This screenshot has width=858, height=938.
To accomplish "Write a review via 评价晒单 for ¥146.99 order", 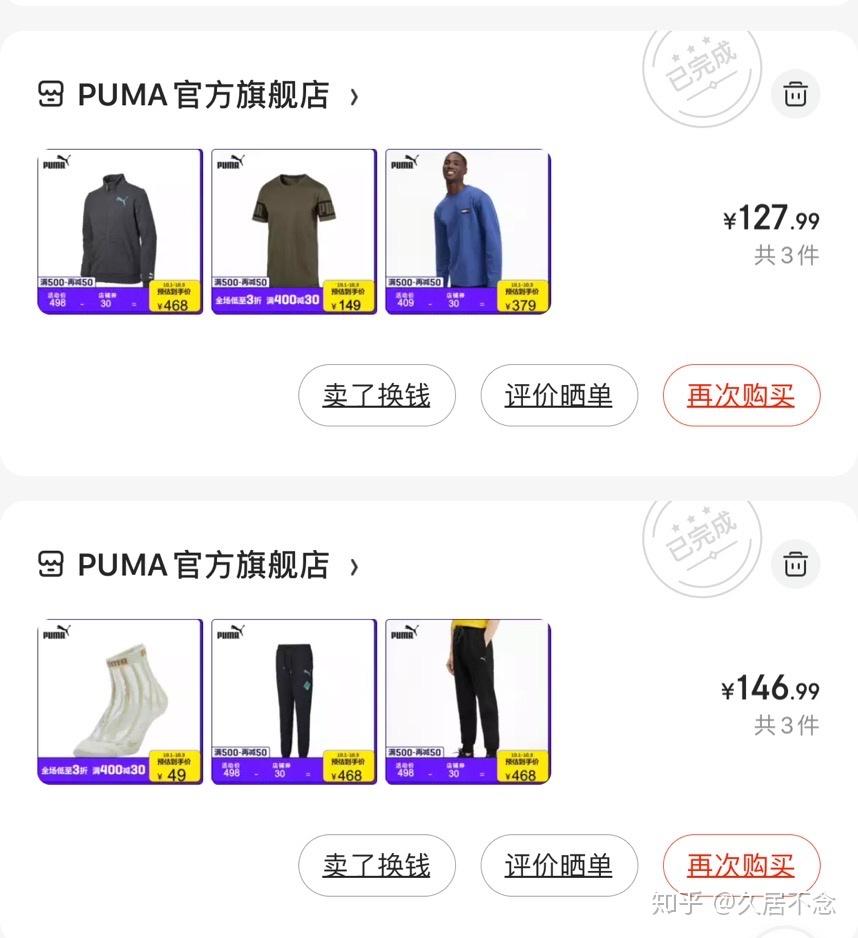I will tap(559, 865).
